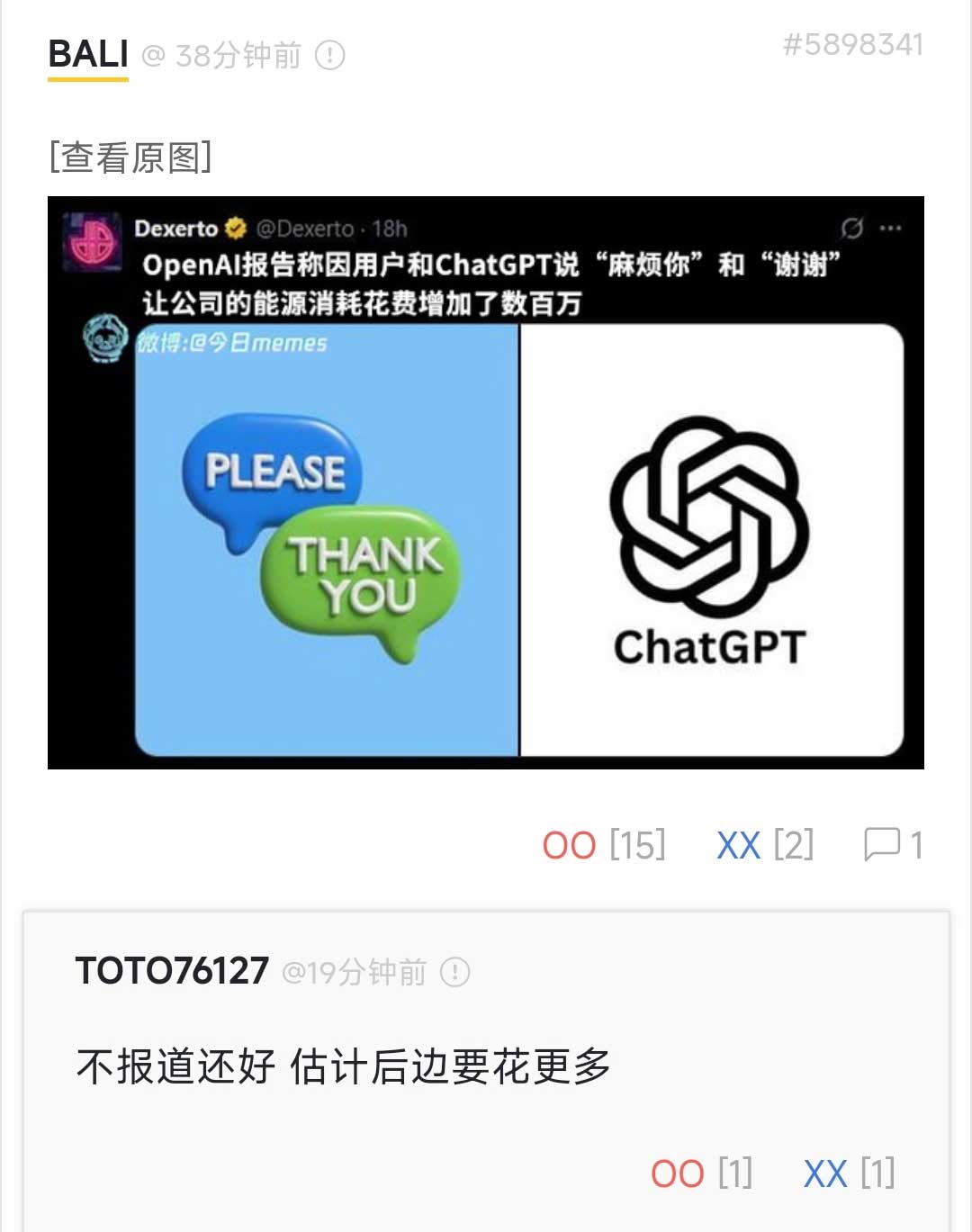Report TOTO76127's comment via info icon

click(x=455, y=972)
